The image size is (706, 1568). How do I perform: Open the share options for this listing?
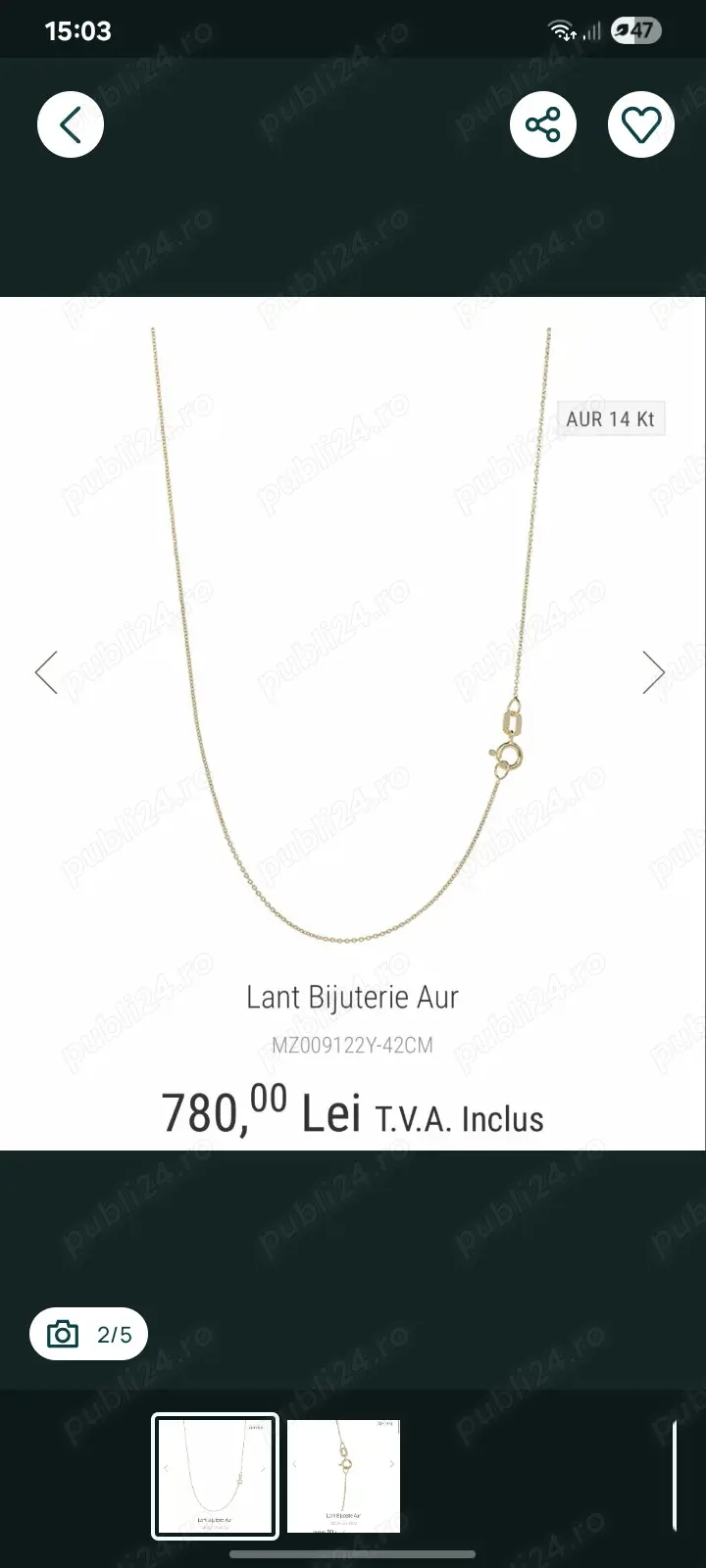[543, 123]
